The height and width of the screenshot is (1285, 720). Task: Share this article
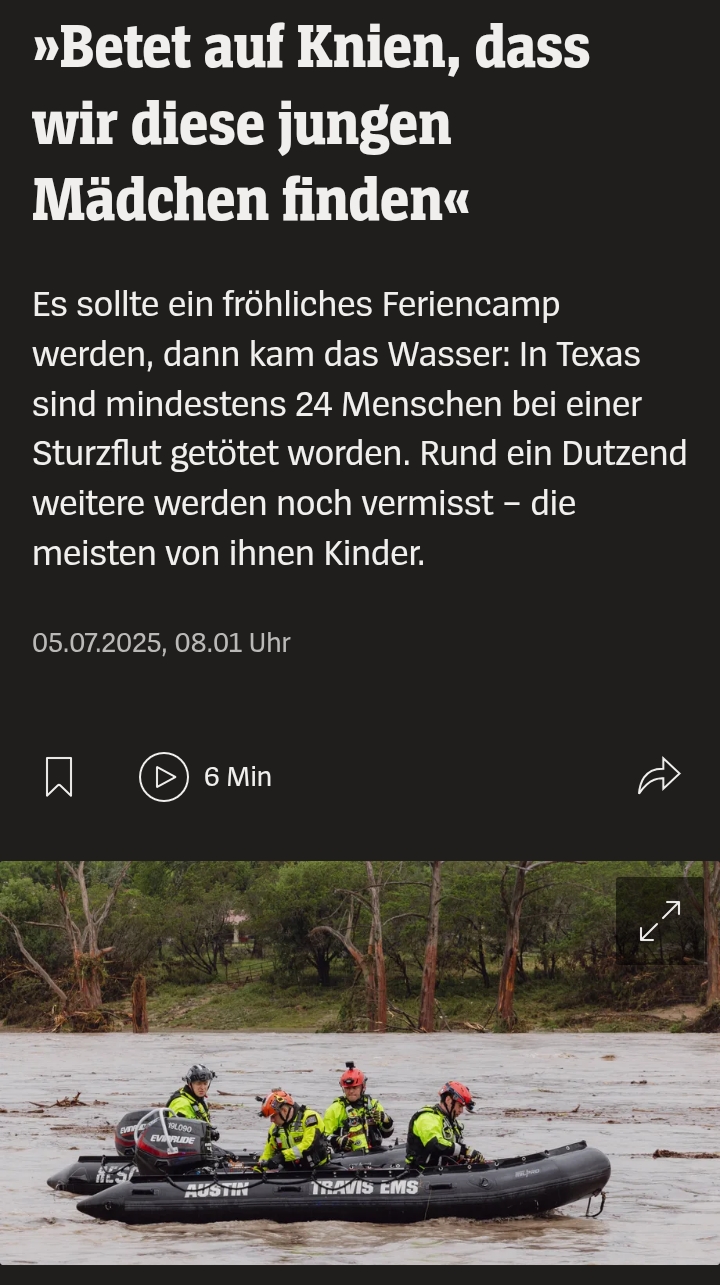[659, 776]
